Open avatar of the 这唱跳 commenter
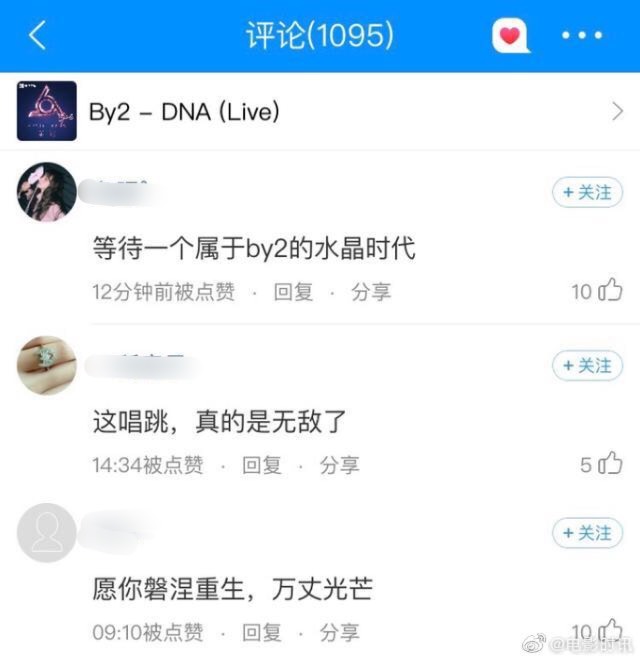Viewport: 640px width, 661px height. [x=47, y=364]
